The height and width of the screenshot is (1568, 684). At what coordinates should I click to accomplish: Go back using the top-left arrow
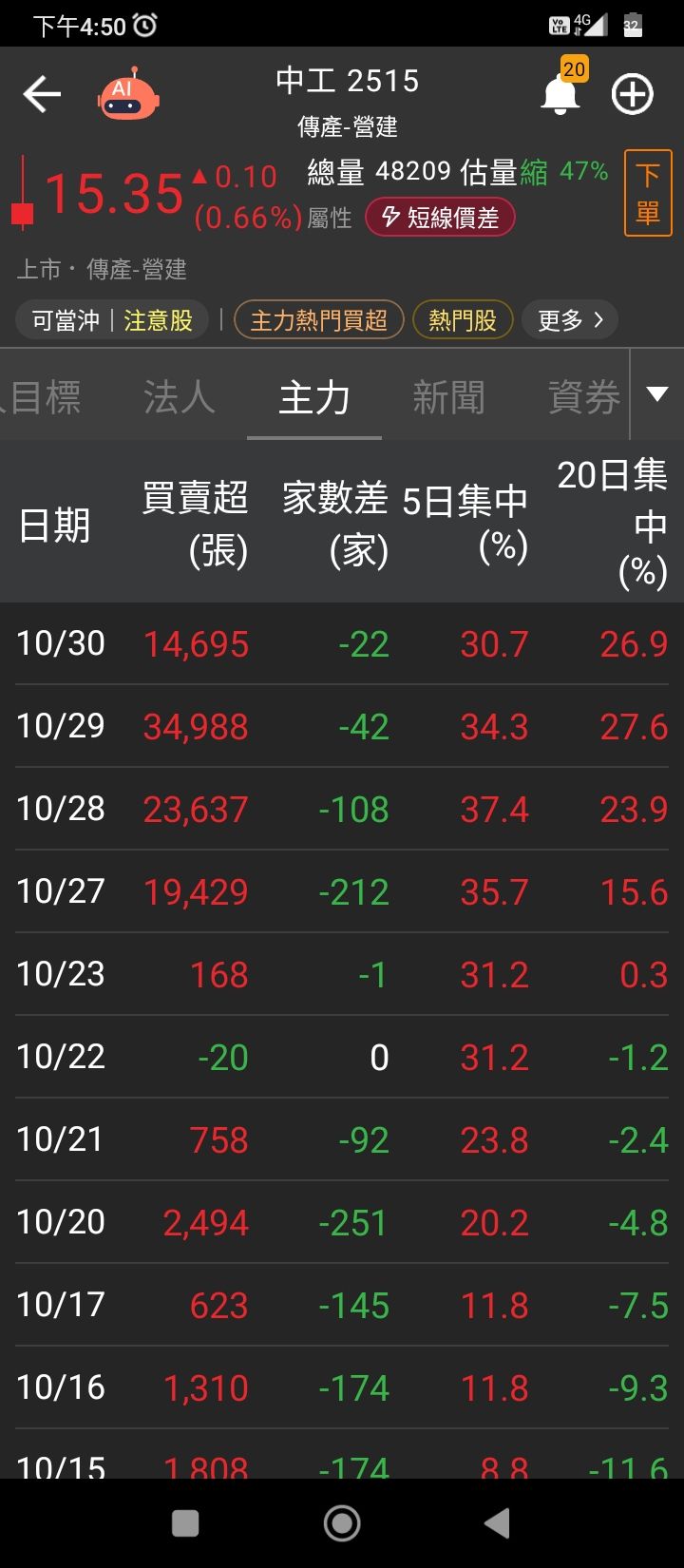pos(42,94)
